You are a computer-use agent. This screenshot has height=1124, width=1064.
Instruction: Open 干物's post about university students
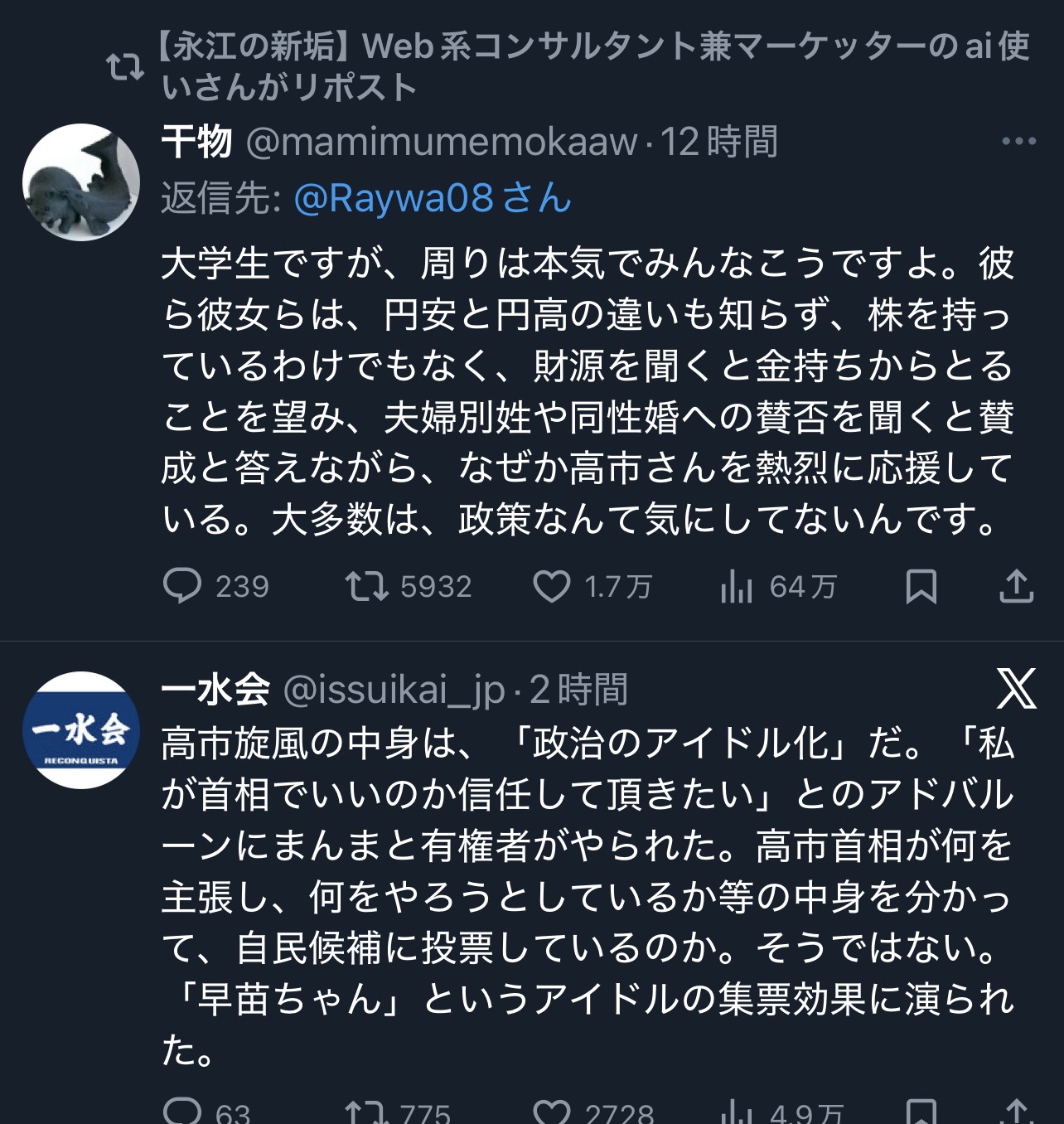coord(587,391)
